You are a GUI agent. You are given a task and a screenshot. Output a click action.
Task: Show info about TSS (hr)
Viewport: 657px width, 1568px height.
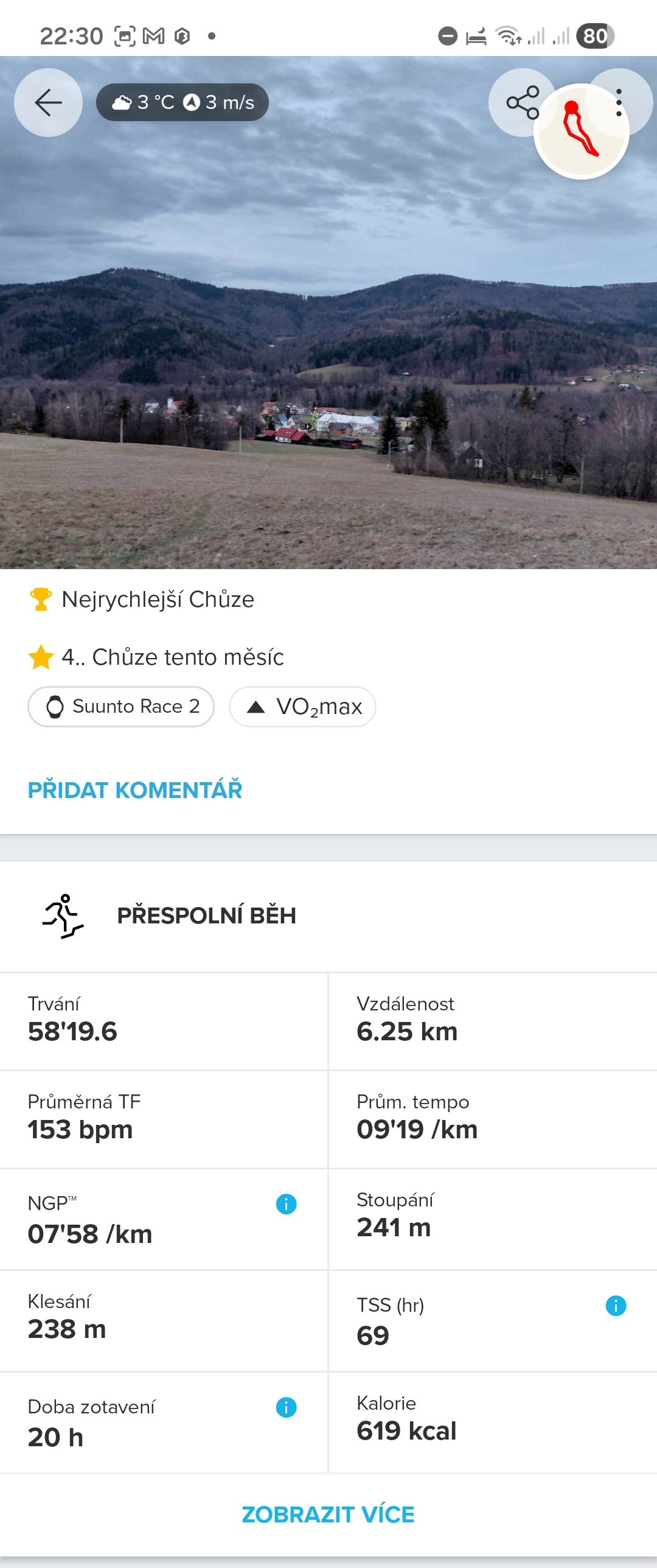coord(616,1306)
